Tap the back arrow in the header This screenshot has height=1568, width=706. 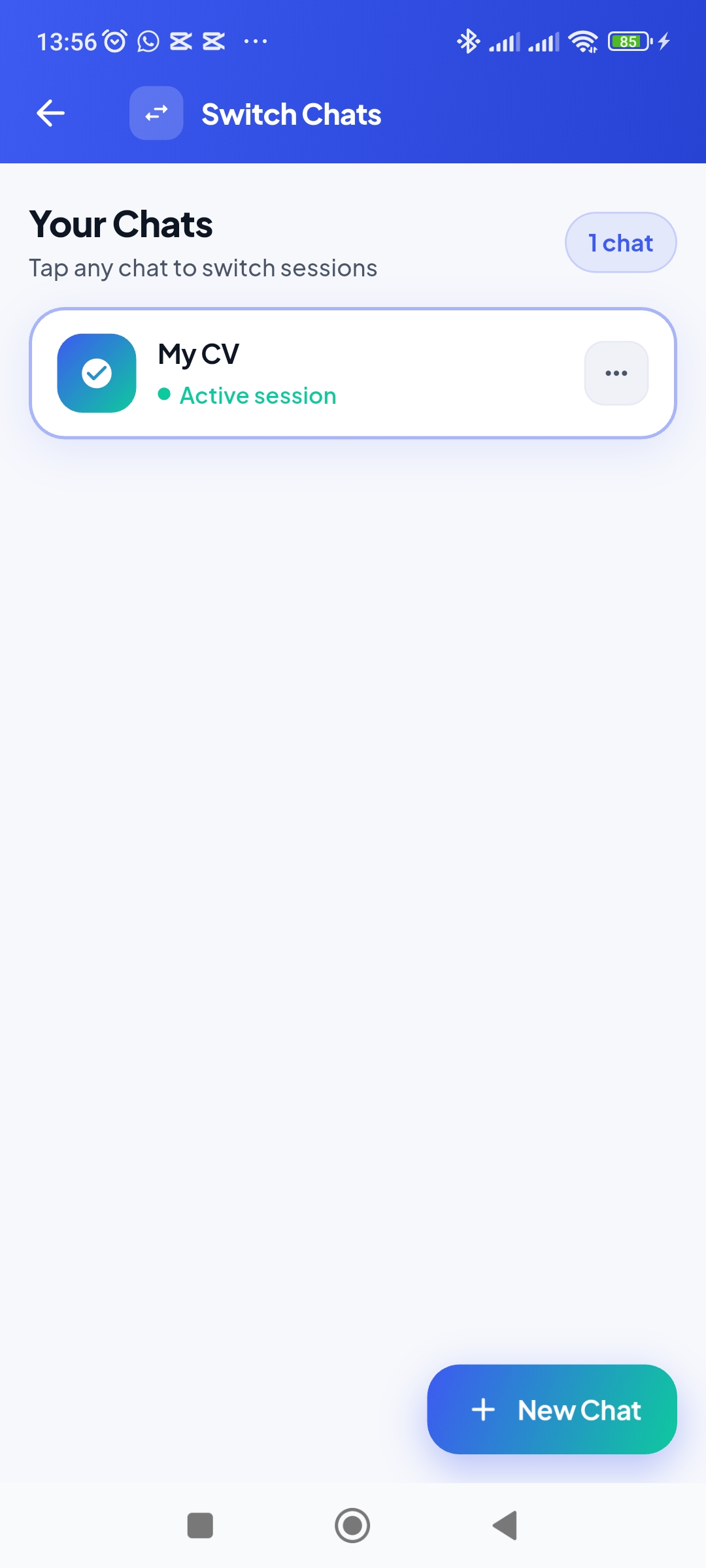point(50,113)
